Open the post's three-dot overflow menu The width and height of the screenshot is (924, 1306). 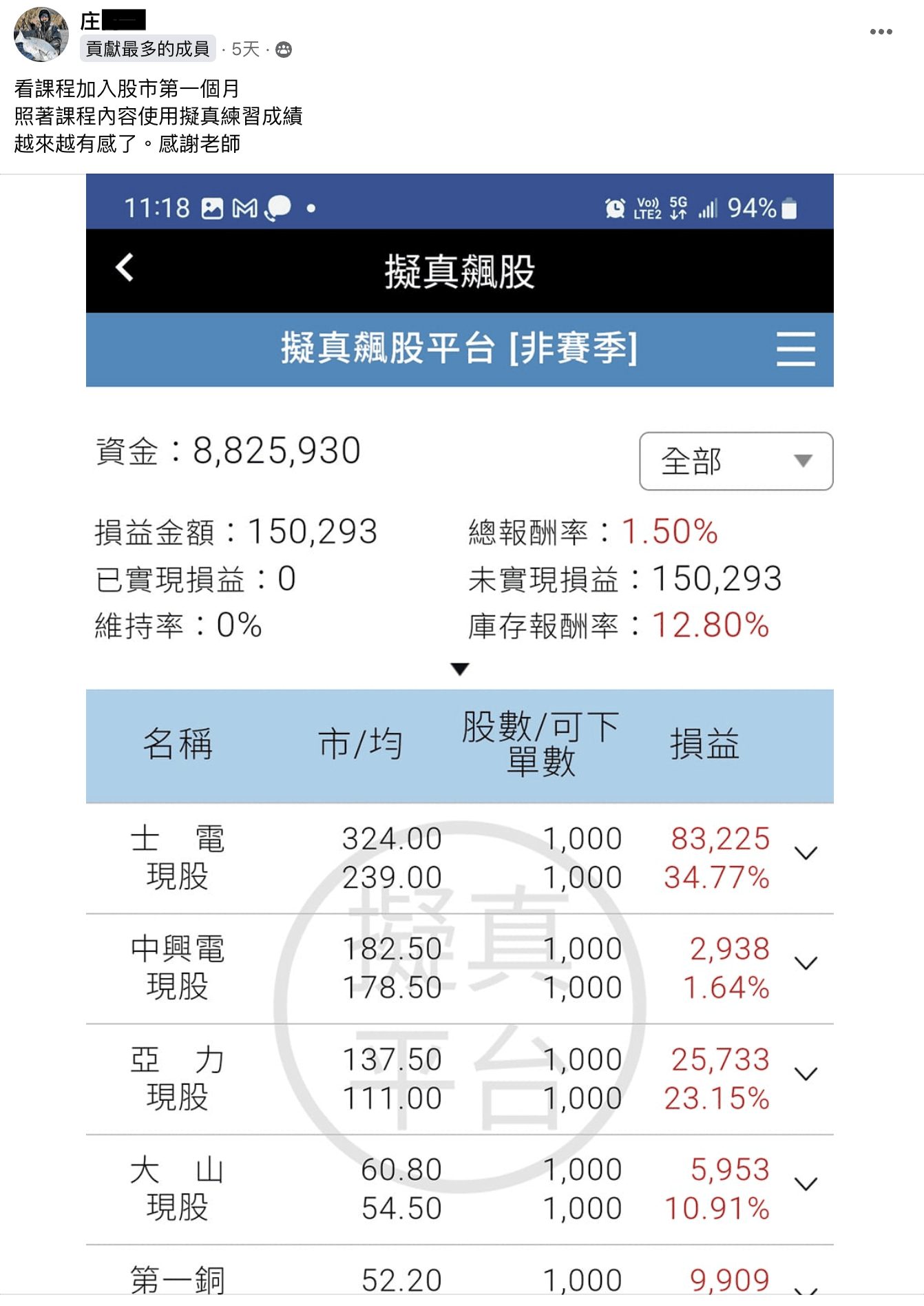(x=881, y=32)
